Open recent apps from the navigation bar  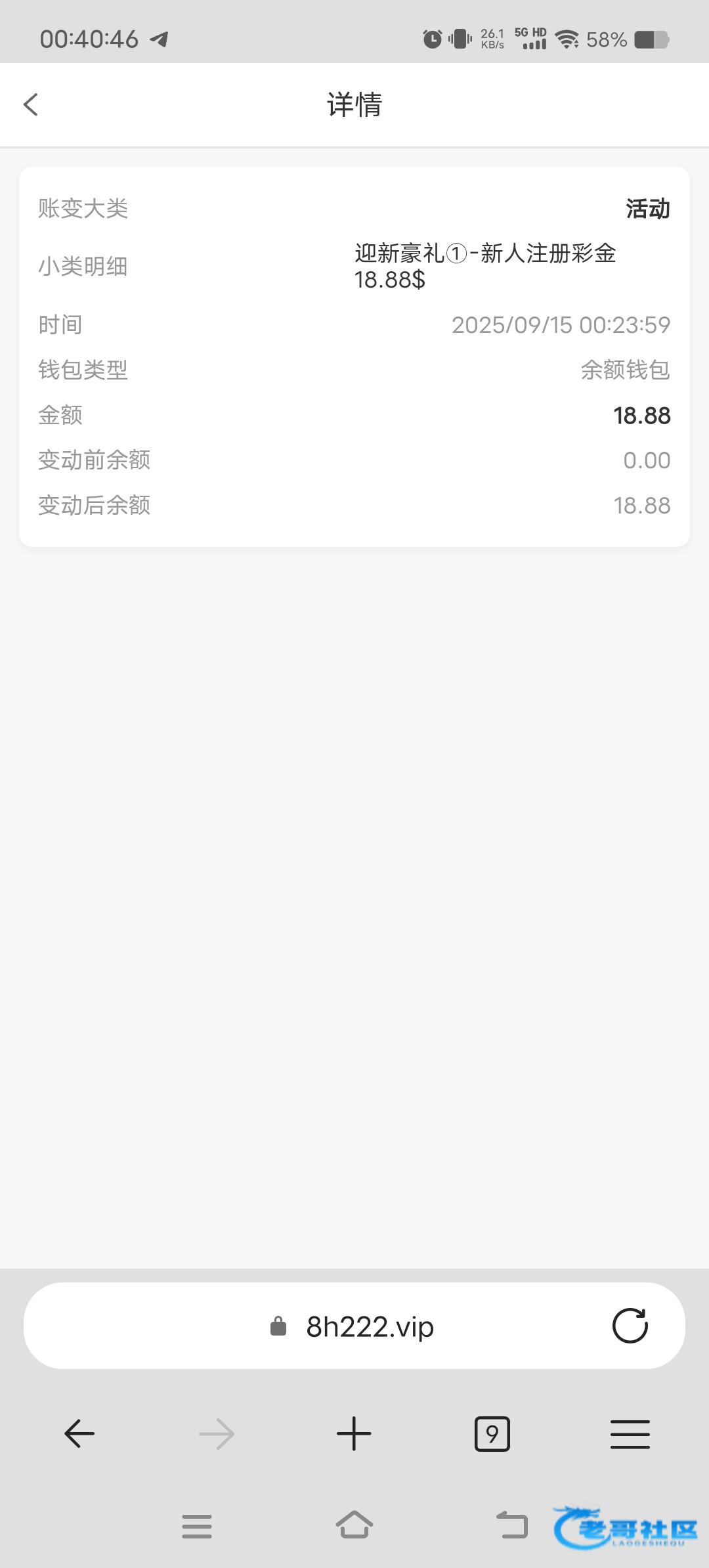(x=197, y=1526)
